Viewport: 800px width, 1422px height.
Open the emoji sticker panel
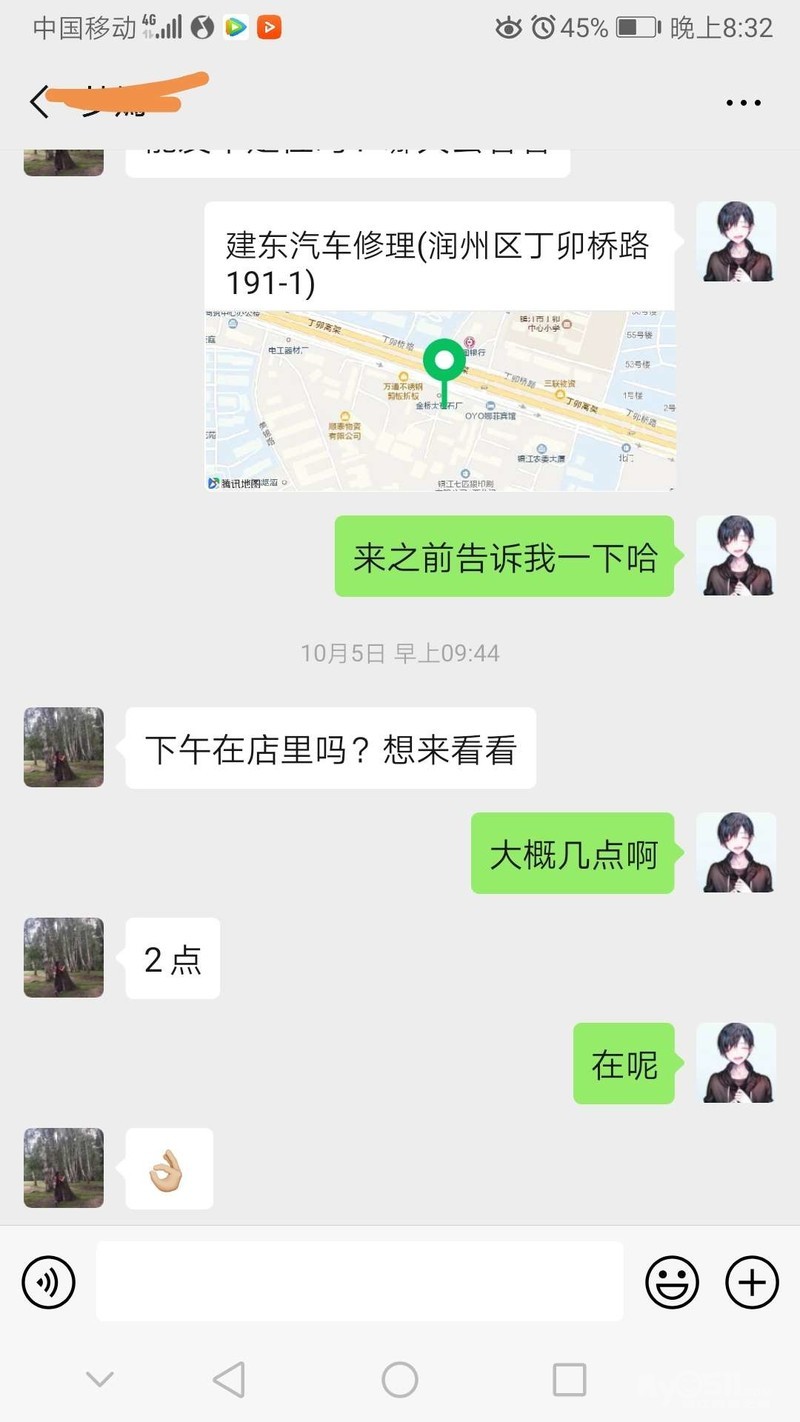[672, 1281]
